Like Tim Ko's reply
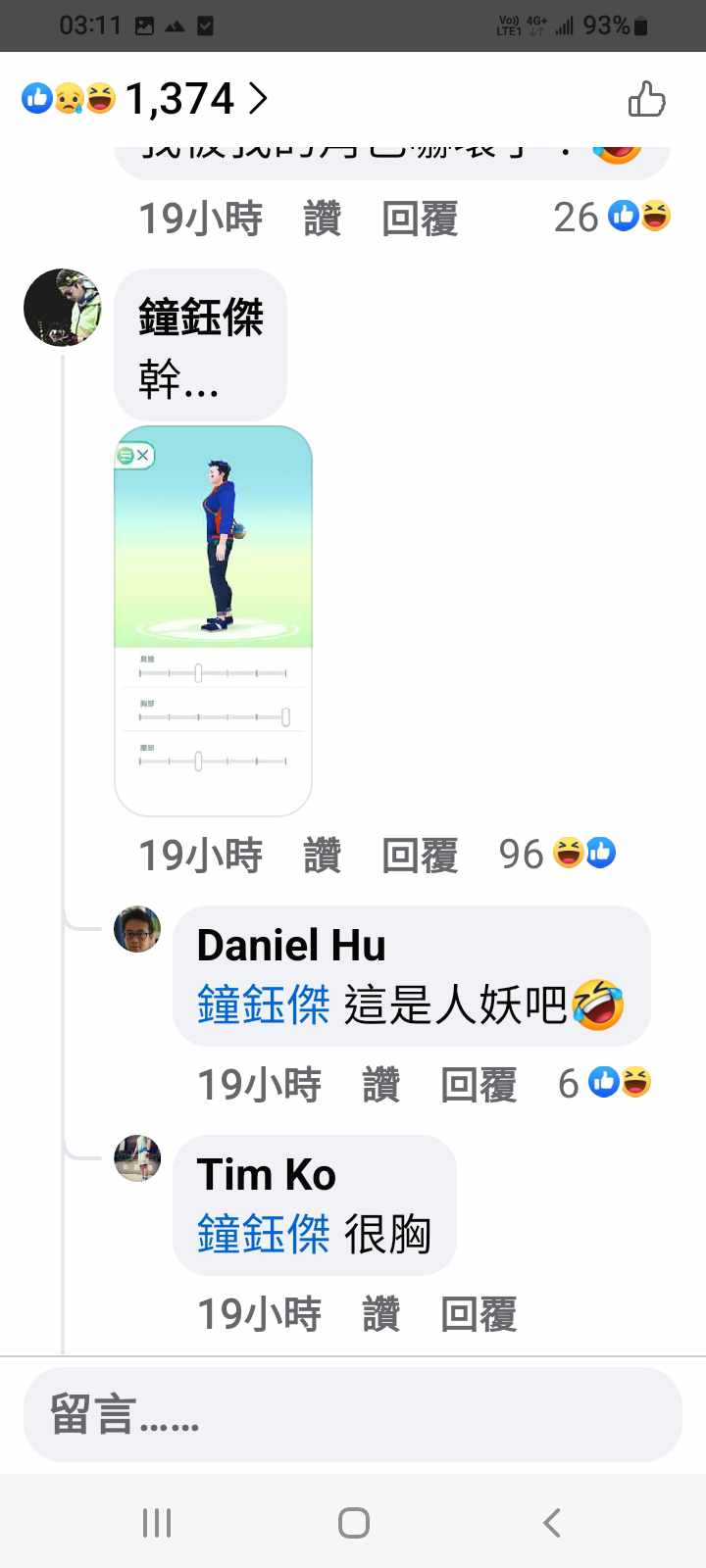 pyautogui.click(x=380, y=1313)
